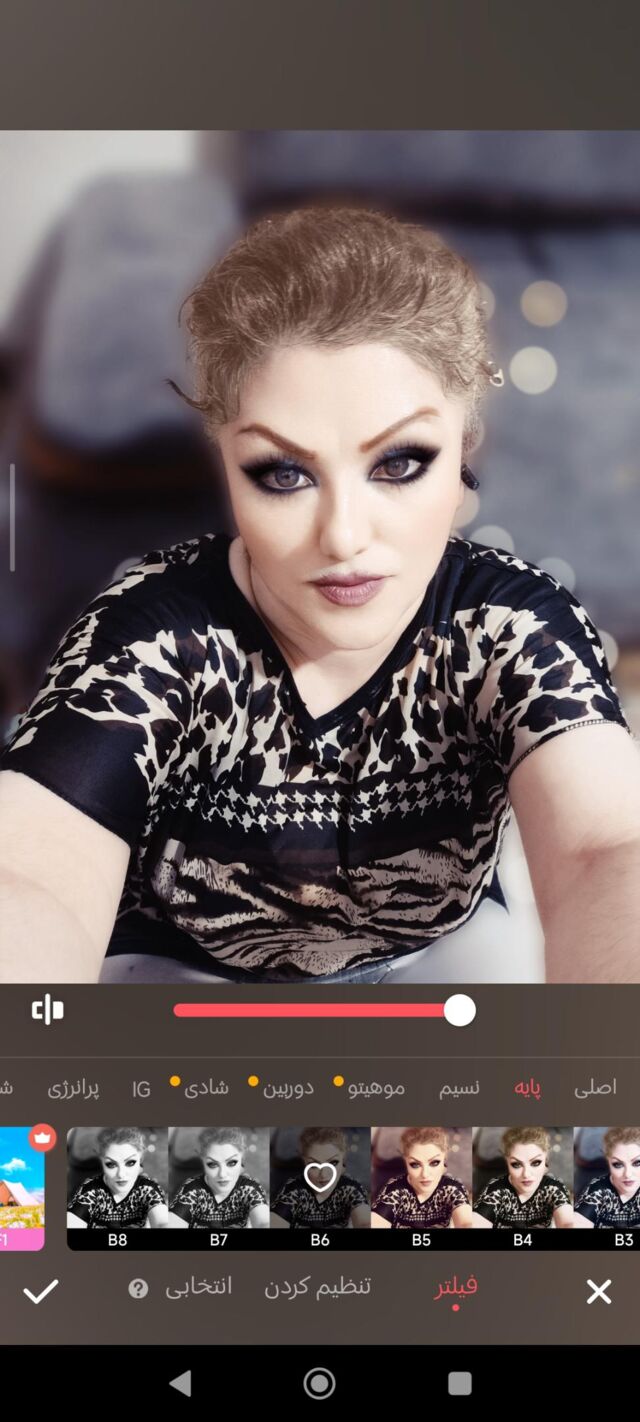Set filter intensity on the red slider

pos(459,1010)
